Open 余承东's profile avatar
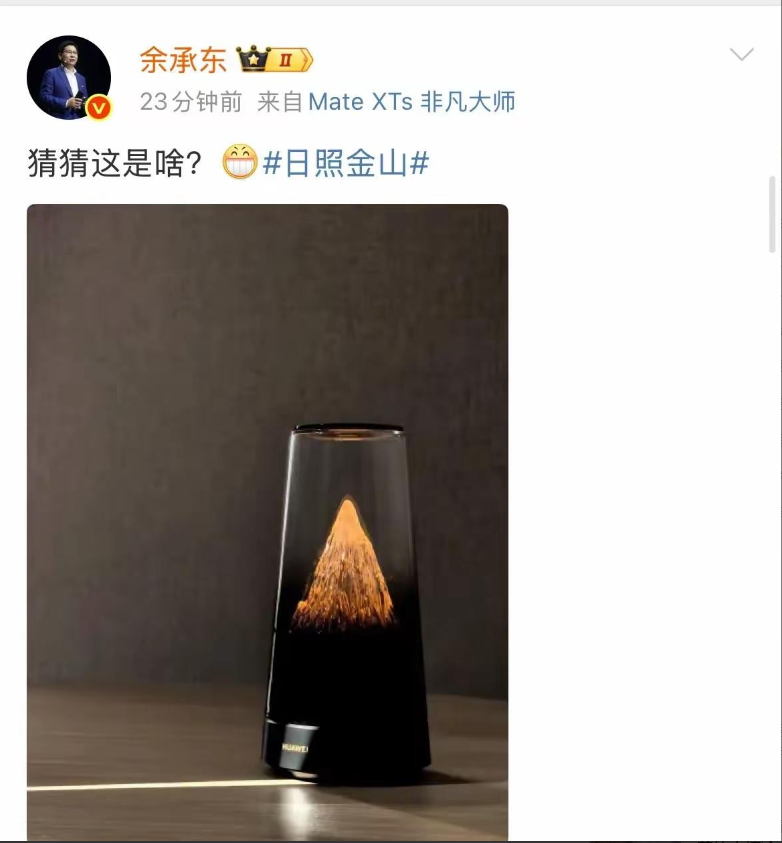Screen dimensions: 782x843 (x=69, y=77)
